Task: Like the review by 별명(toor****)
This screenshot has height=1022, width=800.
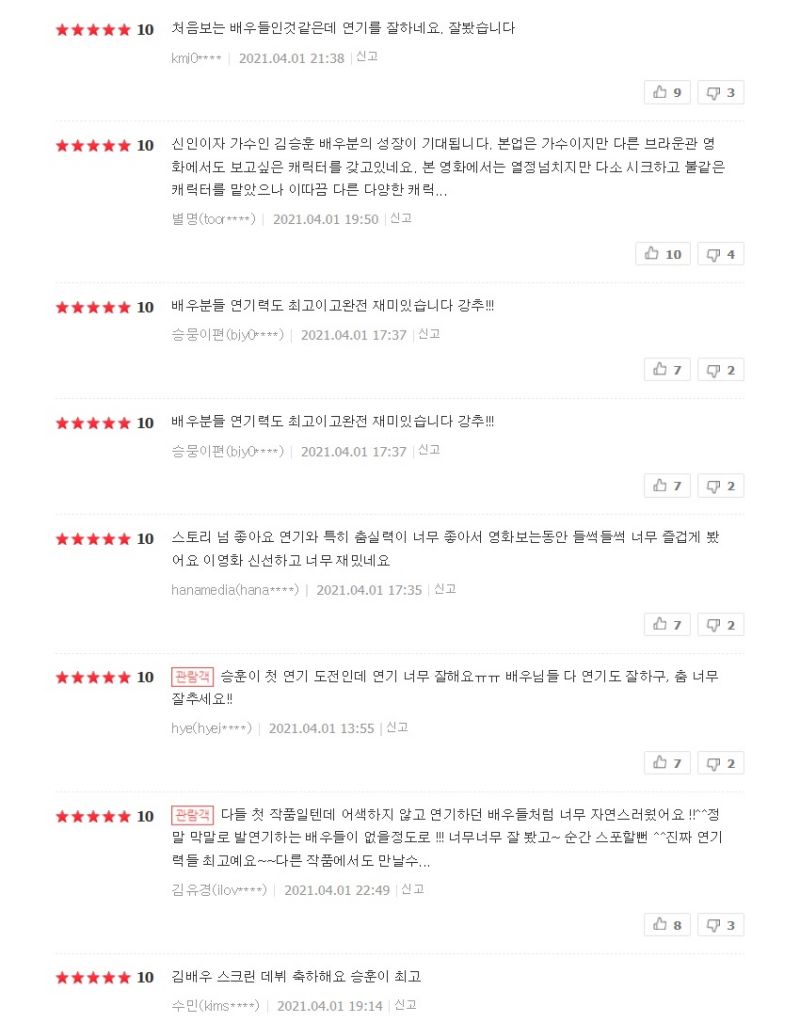Action: pyautogui.click(x=663, y=254)
